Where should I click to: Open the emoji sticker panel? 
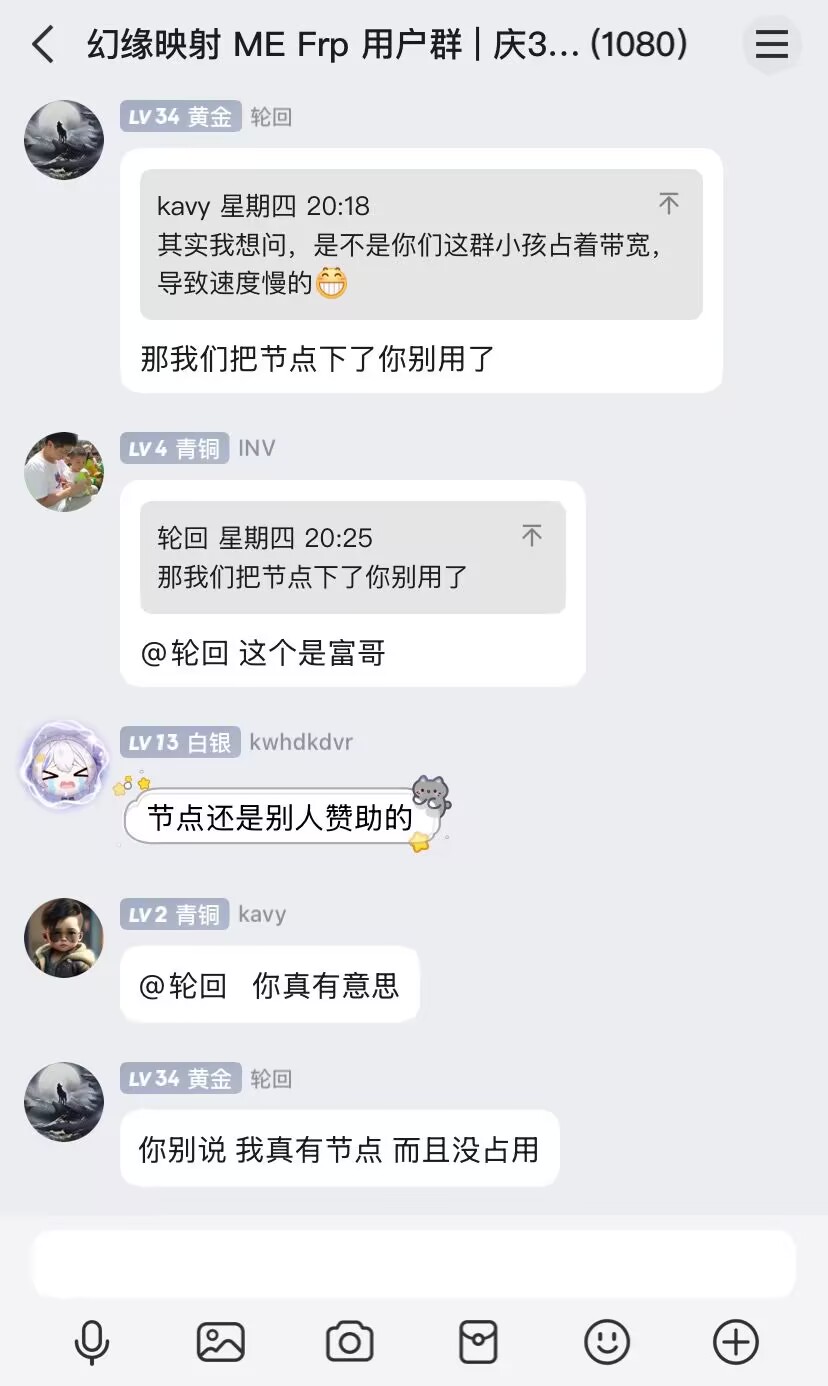[x=607, y=1342]
